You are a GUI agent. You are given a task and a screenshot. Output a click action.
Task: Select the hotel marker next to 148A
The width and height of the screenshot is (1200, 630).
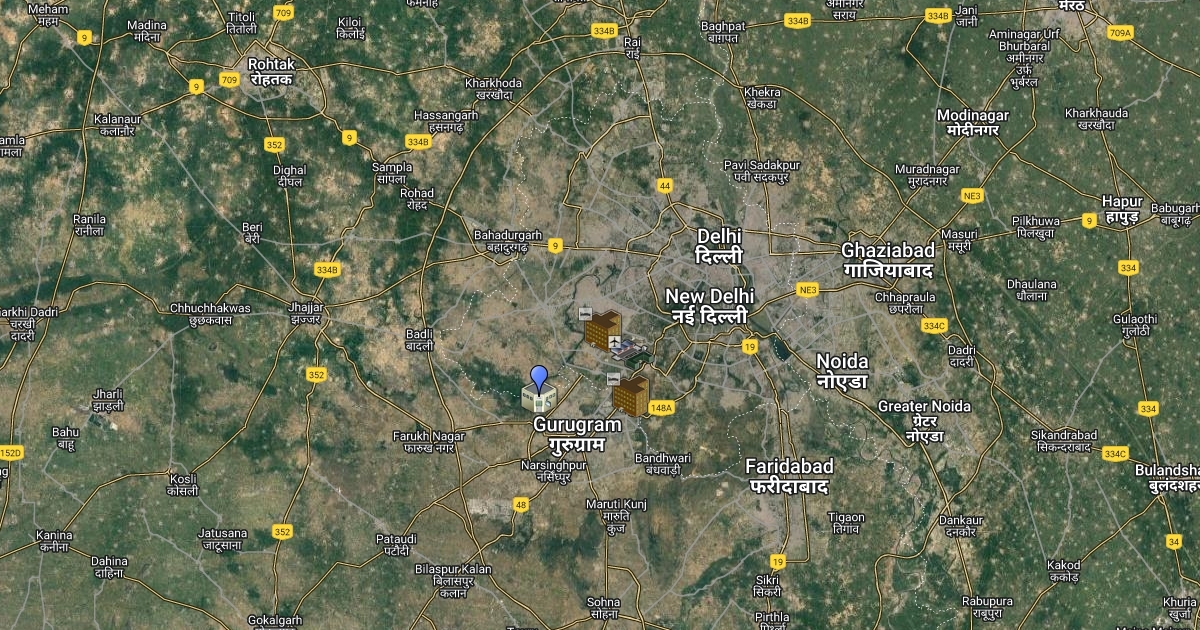click(630, 393)
